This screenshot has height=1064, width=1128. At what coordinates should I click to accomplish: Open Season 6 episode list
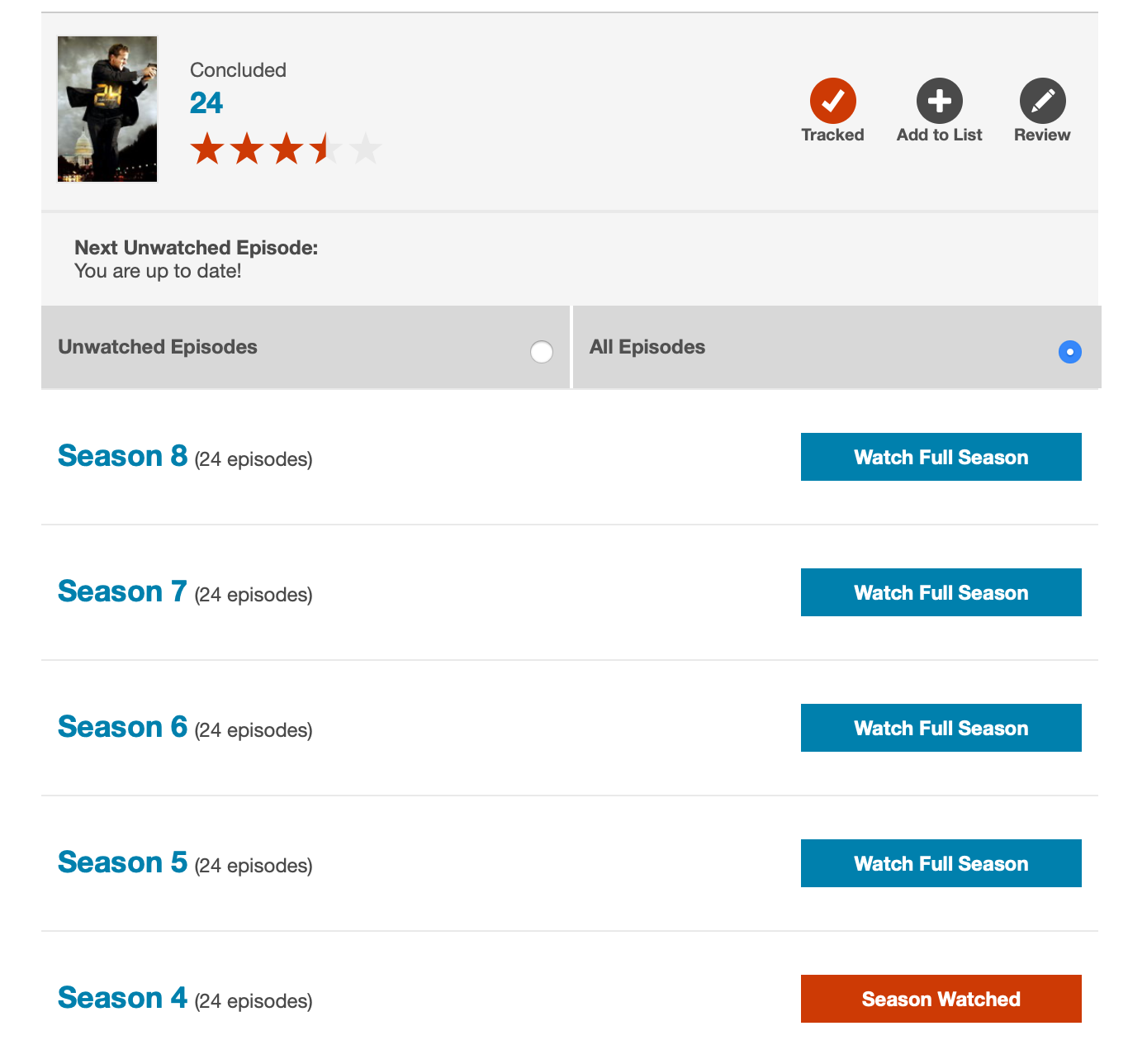122,727
